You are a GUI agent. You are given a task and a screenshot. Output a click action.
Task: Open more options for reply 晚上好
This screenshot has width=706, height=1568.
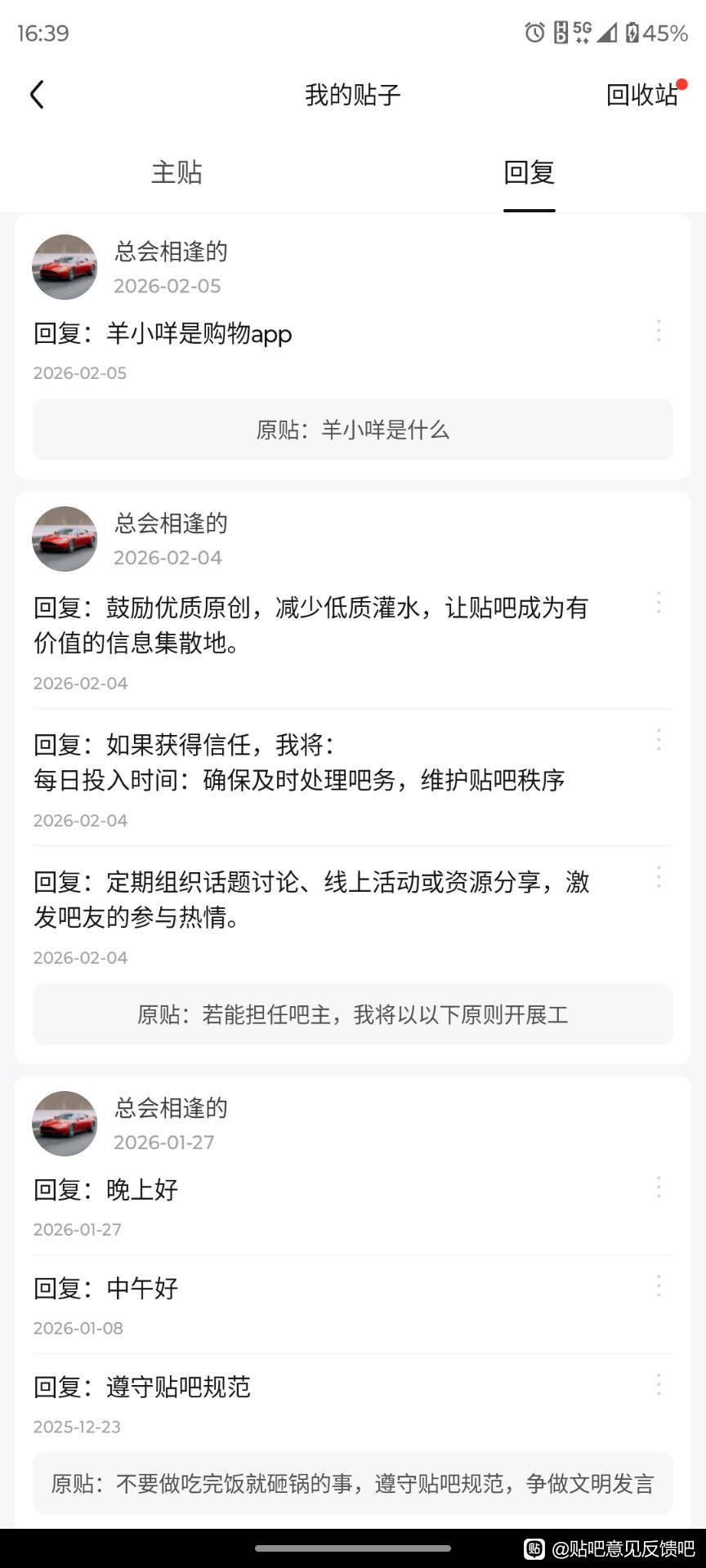tap(659, 1187)
